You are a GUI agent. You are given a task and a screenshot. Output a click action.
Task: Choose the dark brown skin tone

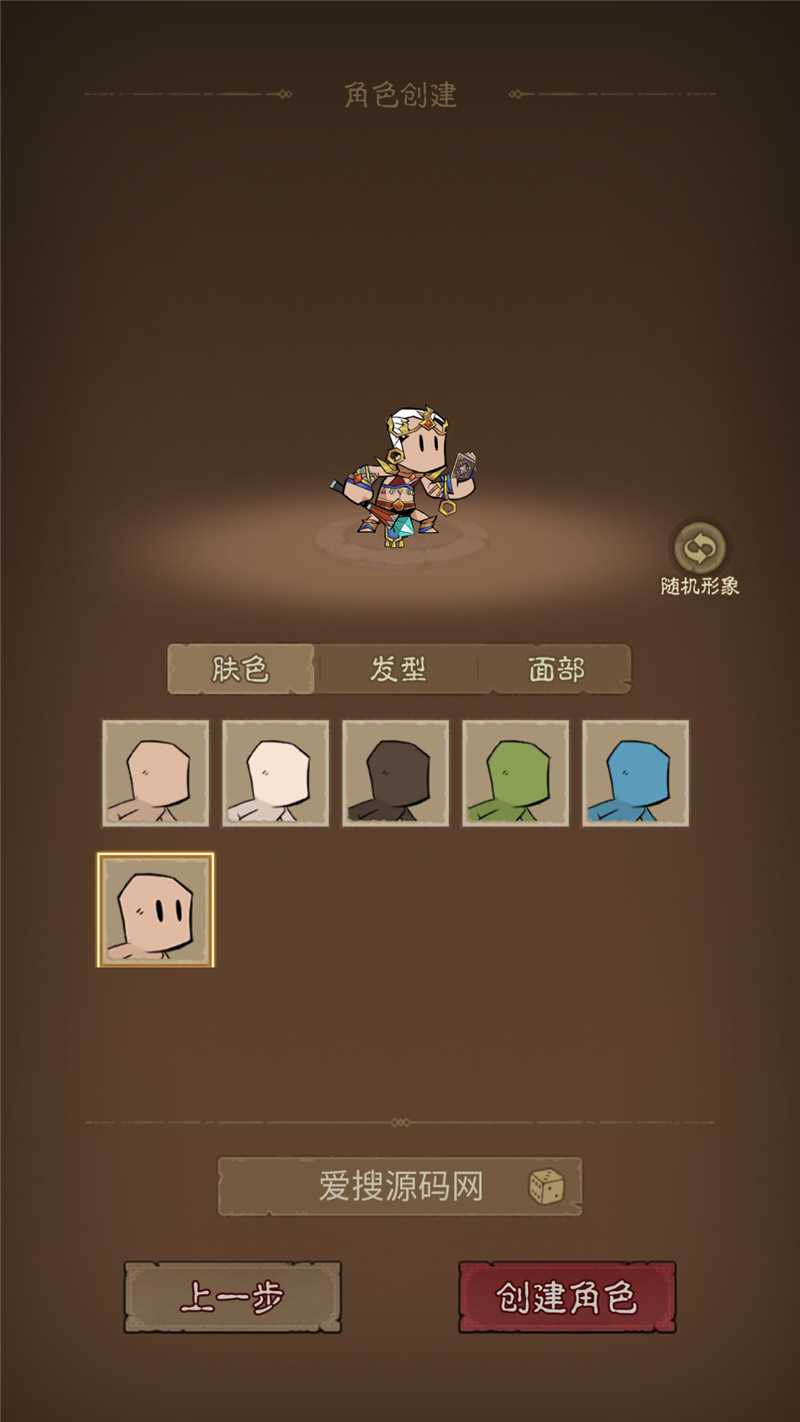(395, 773)
